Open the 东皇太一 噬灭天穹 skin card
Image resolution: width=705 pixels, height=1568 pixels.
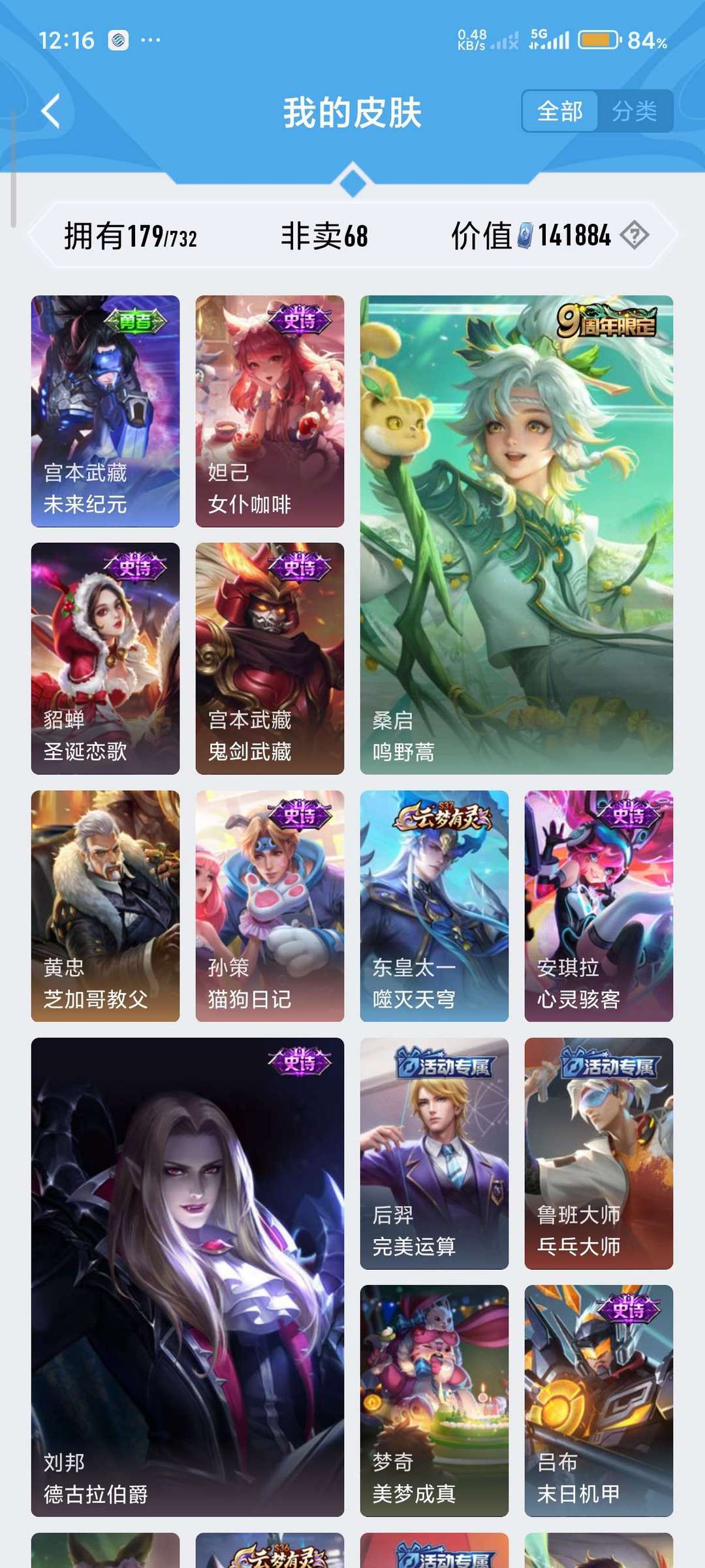434,906
